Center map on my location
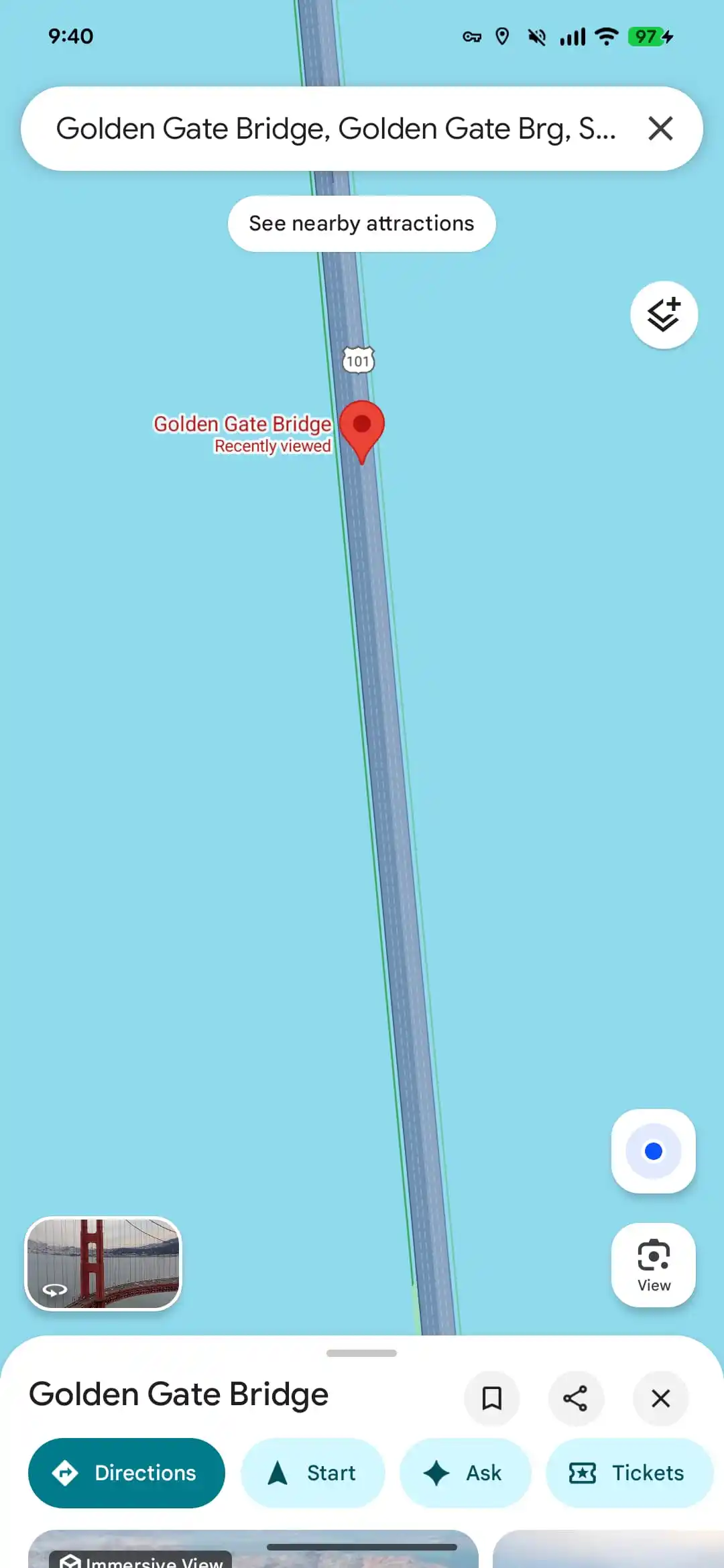The width and height of the screenshot is (724, 1568). [x=653, y=1151]
